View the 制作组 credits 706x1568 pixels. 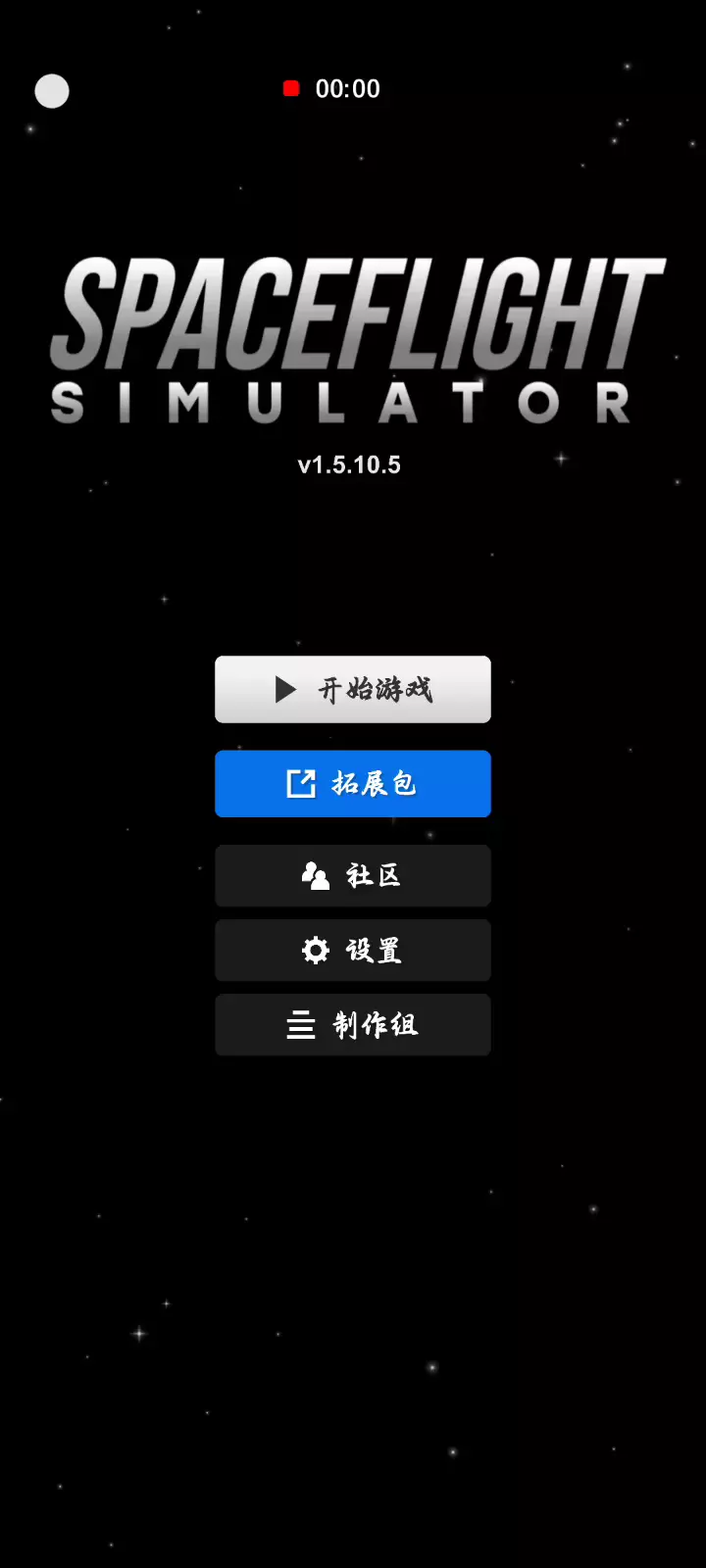click(353, 1024)
